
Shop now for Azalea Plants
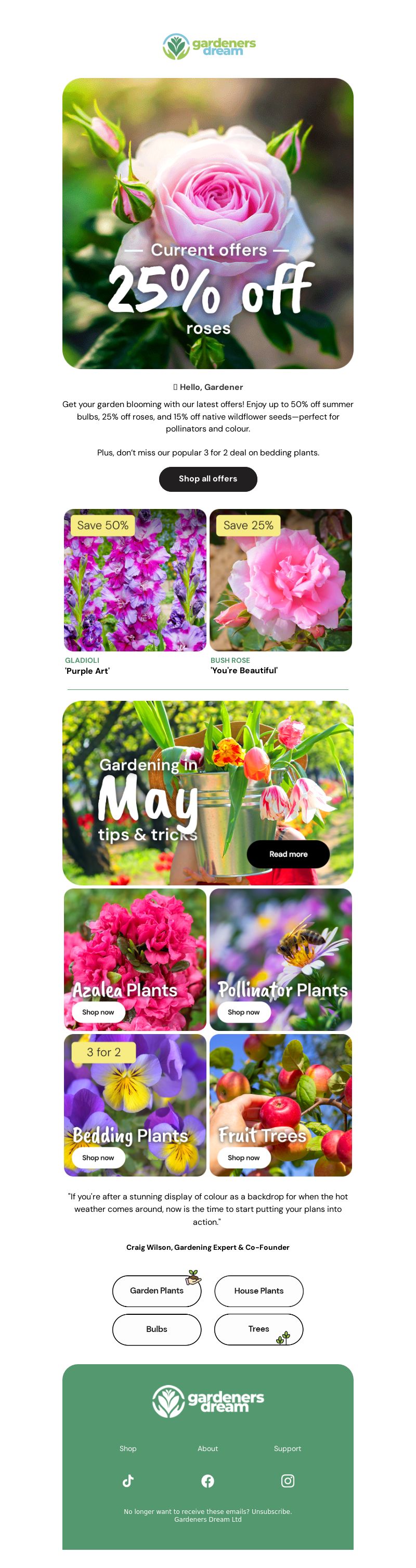pyautogui.click(x=98, y=1012)
